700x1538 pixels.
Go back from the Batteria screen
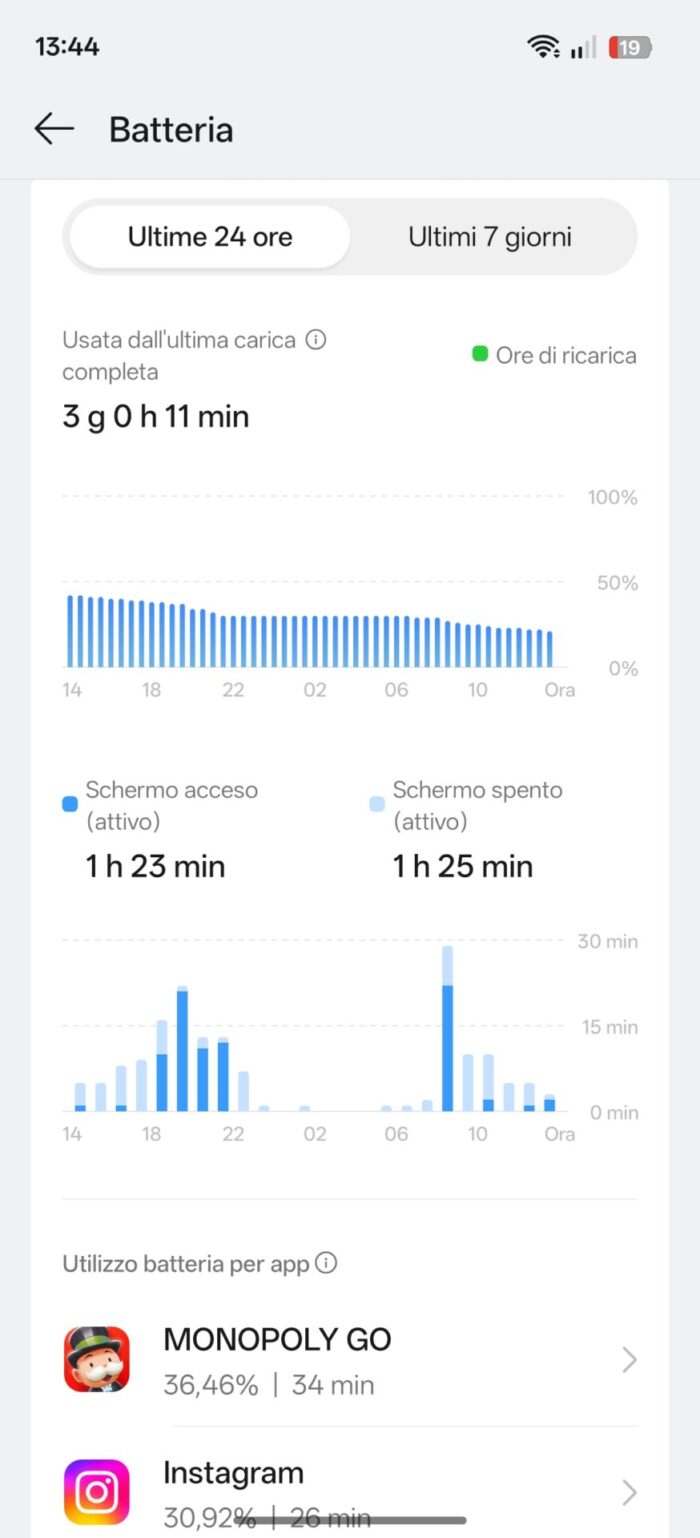pos(54,129)
